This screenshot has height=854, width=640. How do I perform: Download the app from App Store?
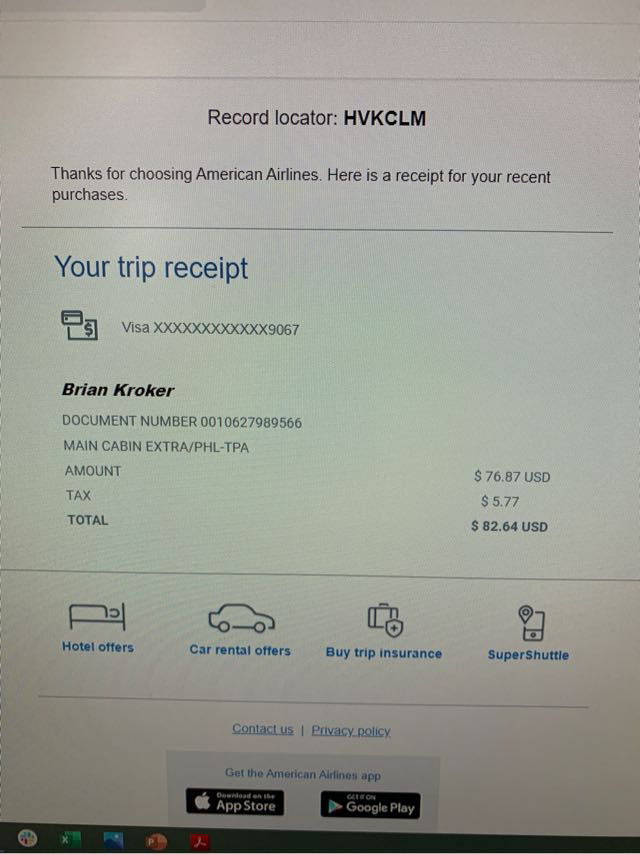coord(235,803)
